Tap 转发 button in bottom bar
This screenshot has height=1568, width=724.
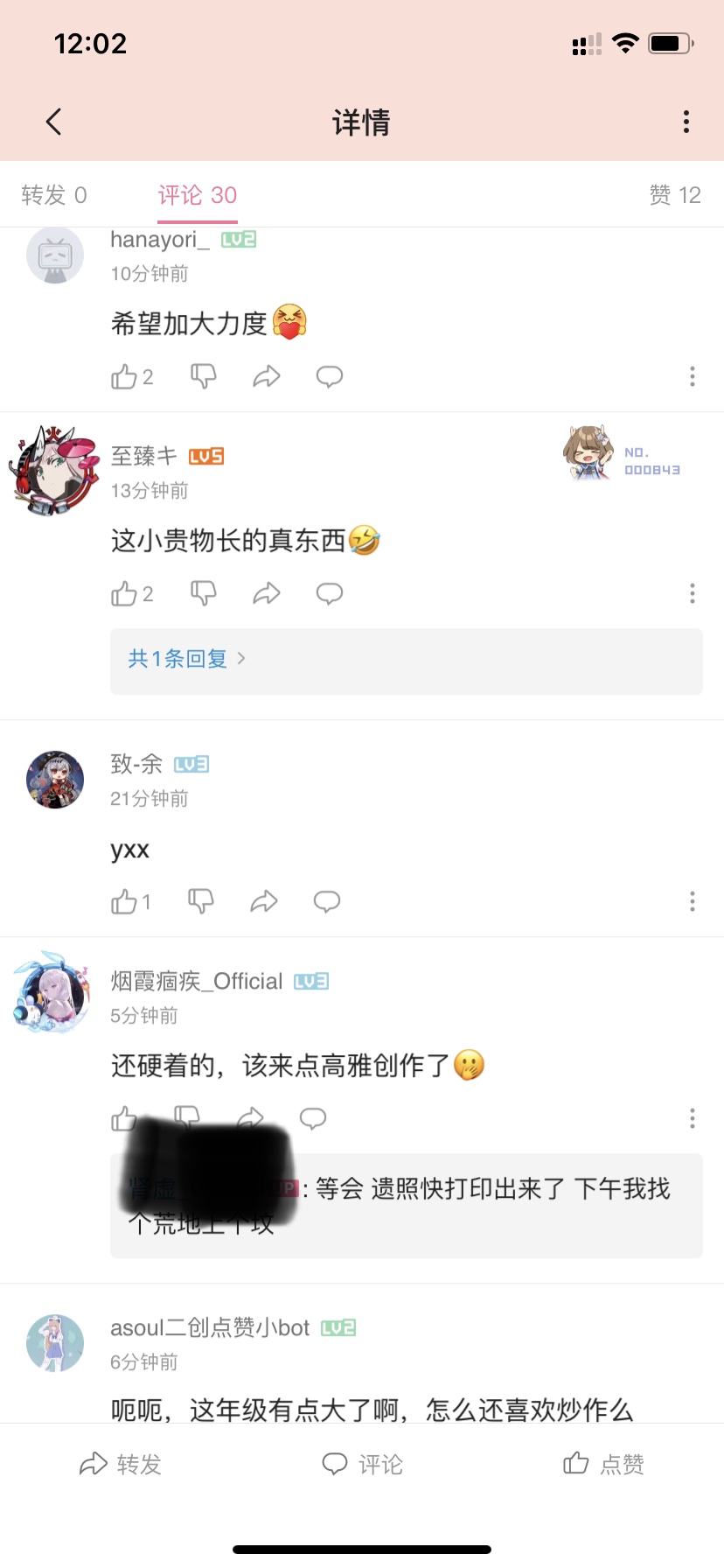coord(121,1464)
